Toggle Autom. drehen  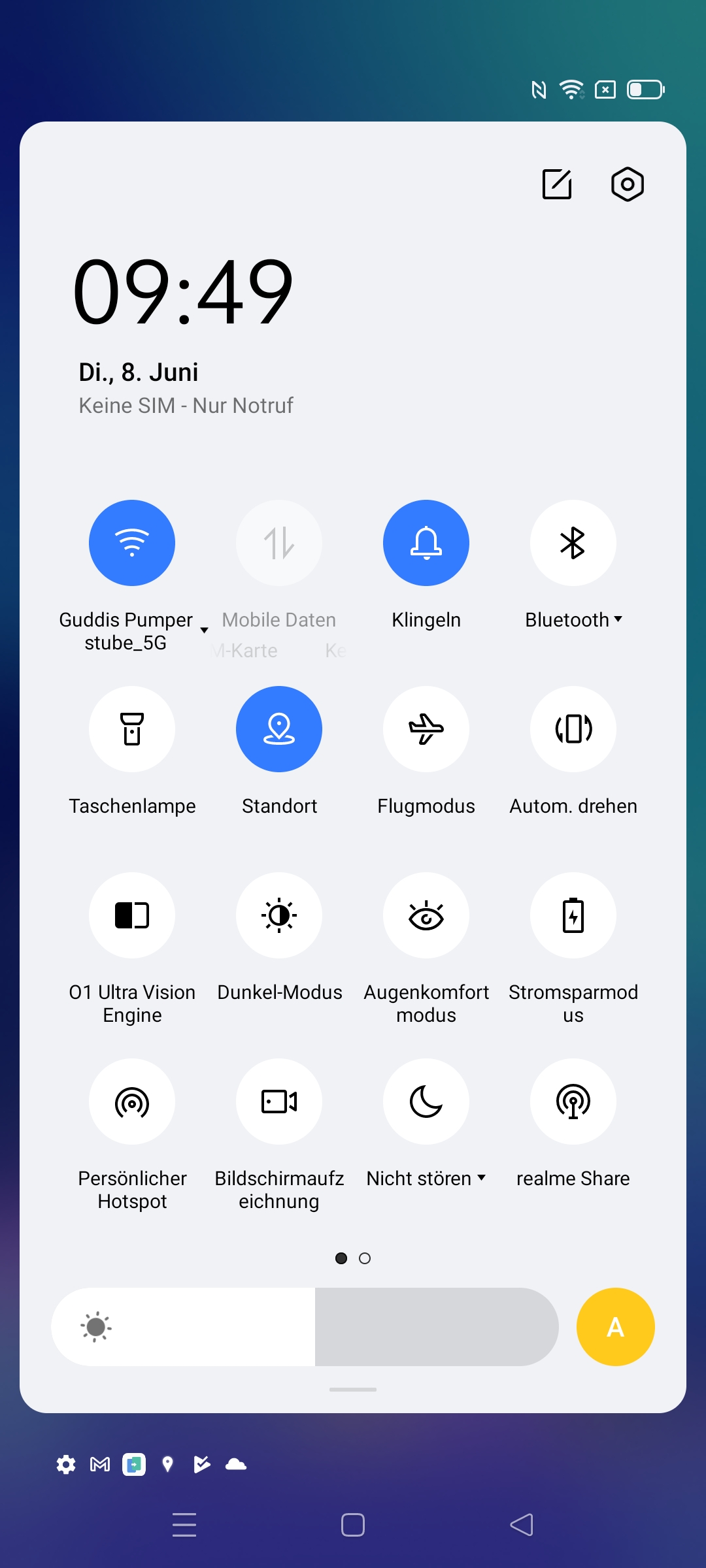pyautogui.click(x=573, y=729)
